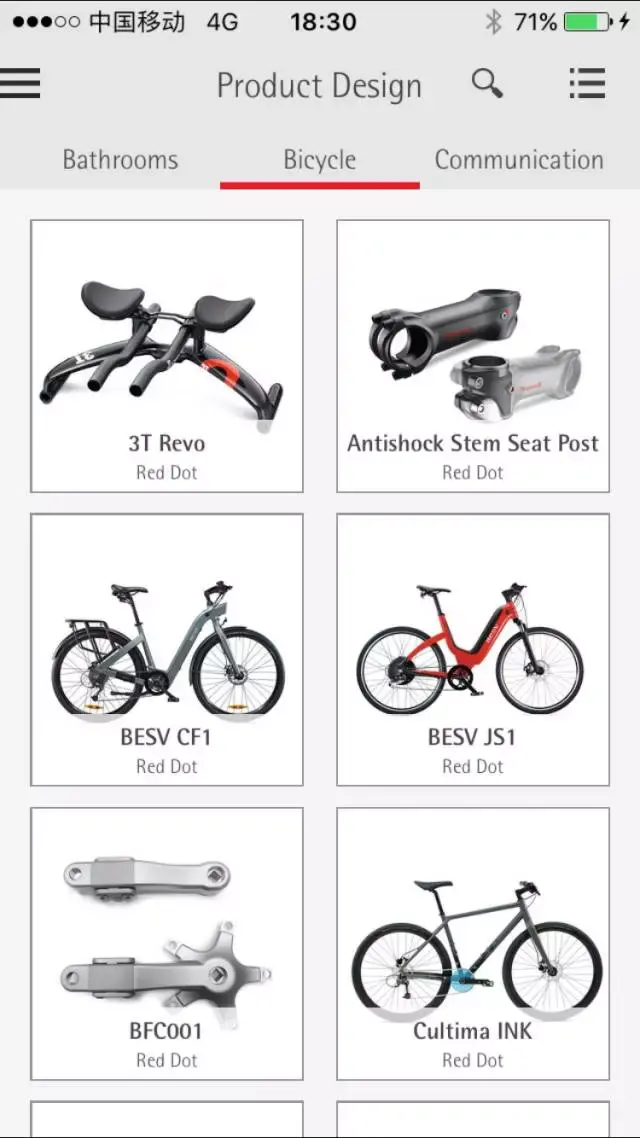The width and height of the screenshot is (640, 1138).
Task: View the BESV CF1 bicycle
Action: click(167, 650)
